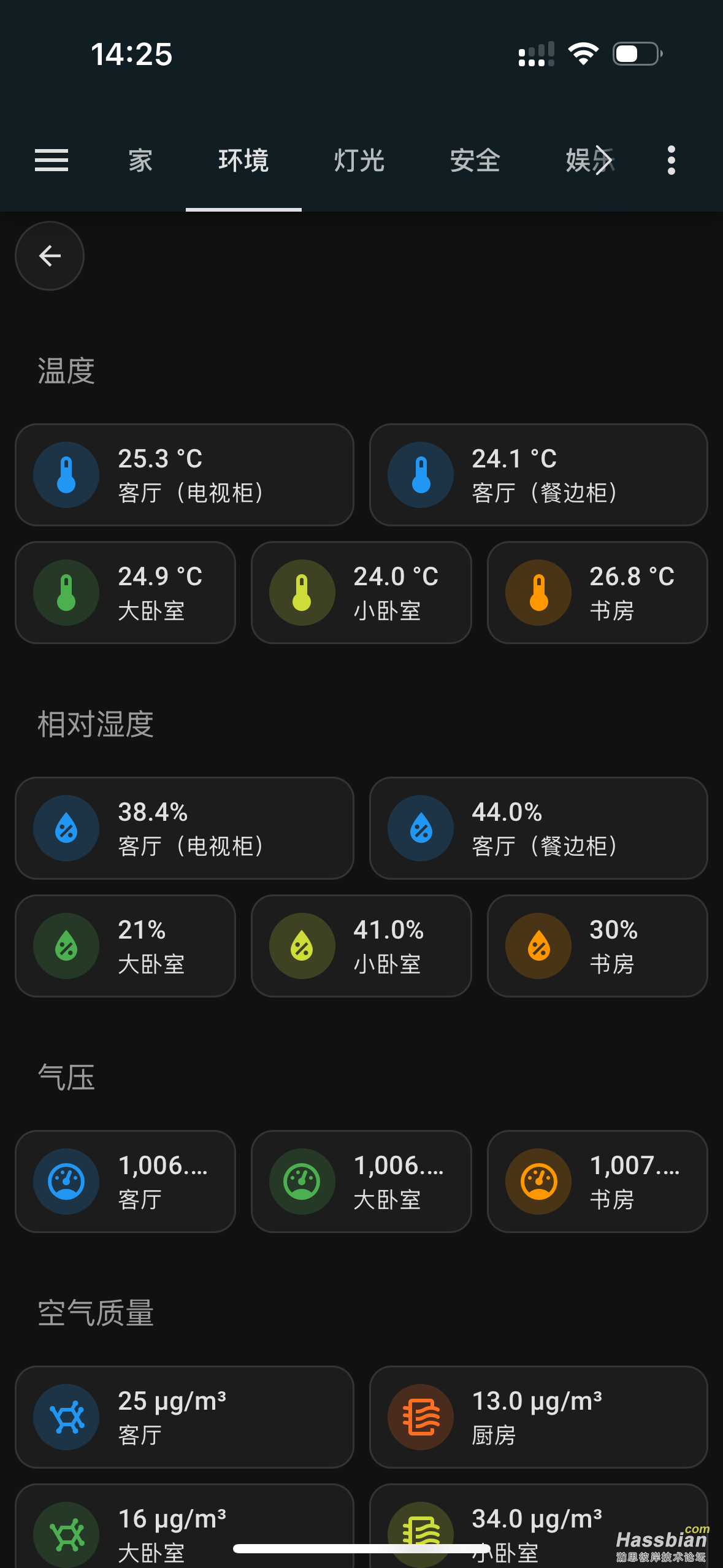Open 客厅 25 µg/m³ air quality card
The image size is (723, 1568).
[x=184, y=1417]
